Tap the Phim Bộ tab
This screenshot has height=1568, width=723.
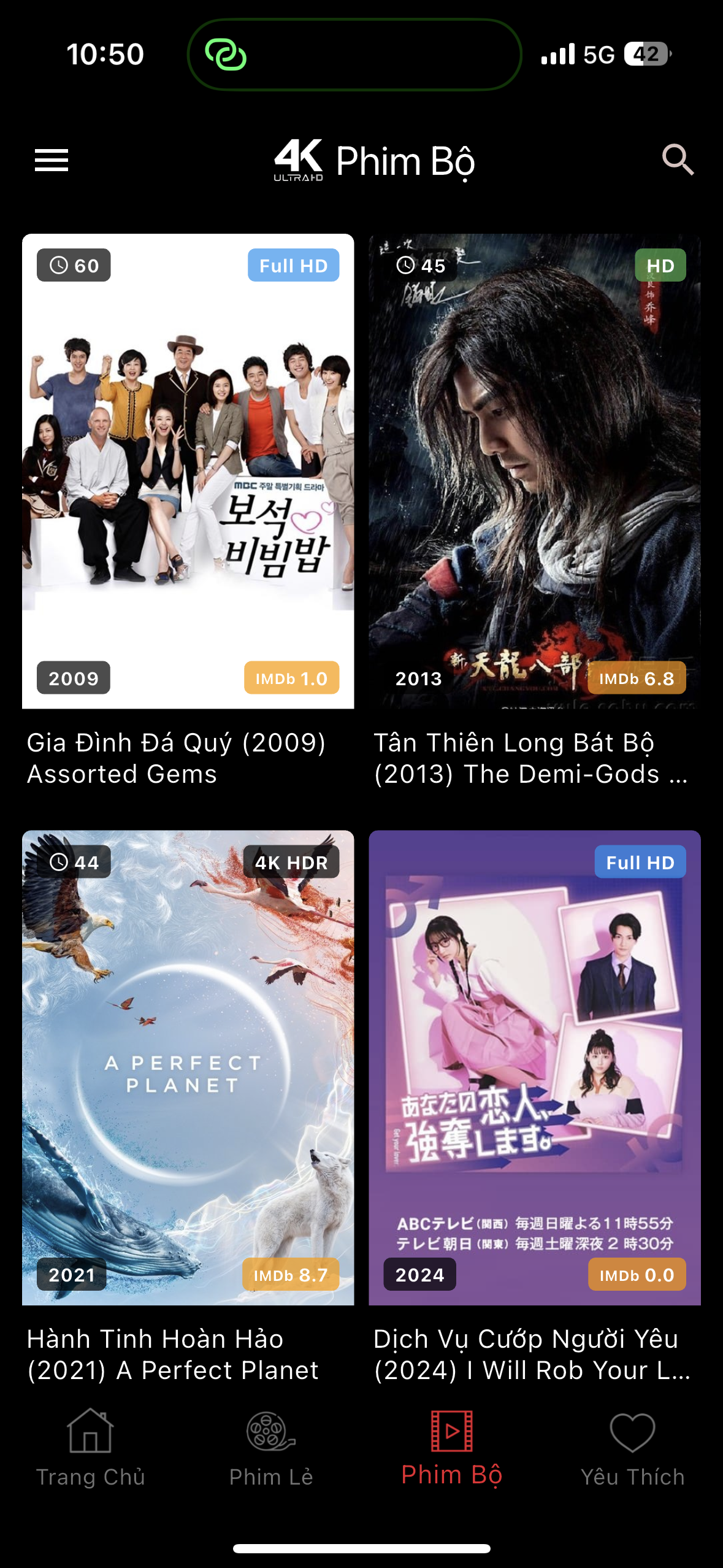click(x=452, y=1448)
